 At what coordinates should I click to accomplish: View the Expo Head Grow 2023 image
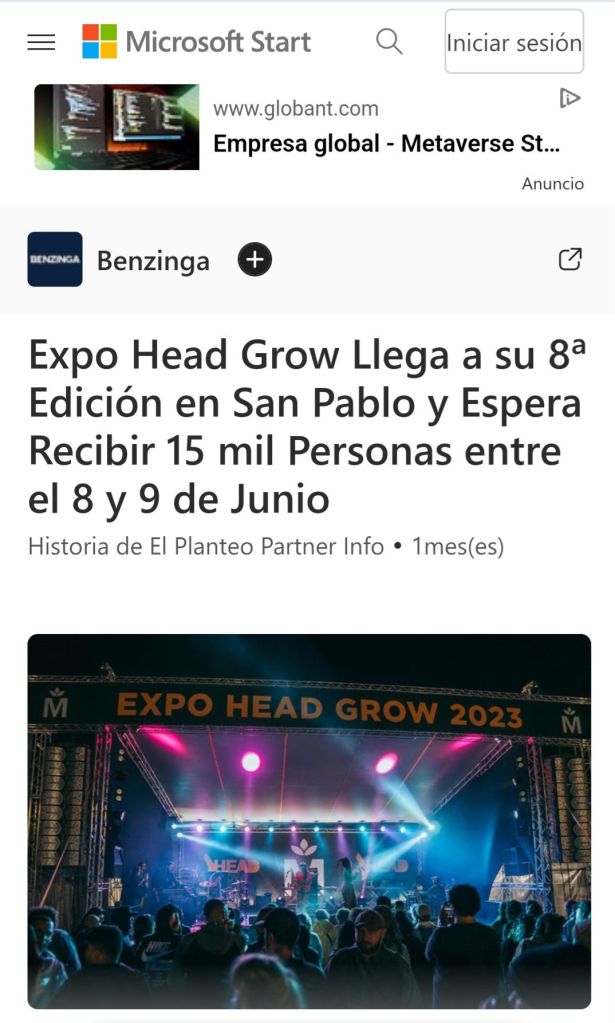[309, 820]
